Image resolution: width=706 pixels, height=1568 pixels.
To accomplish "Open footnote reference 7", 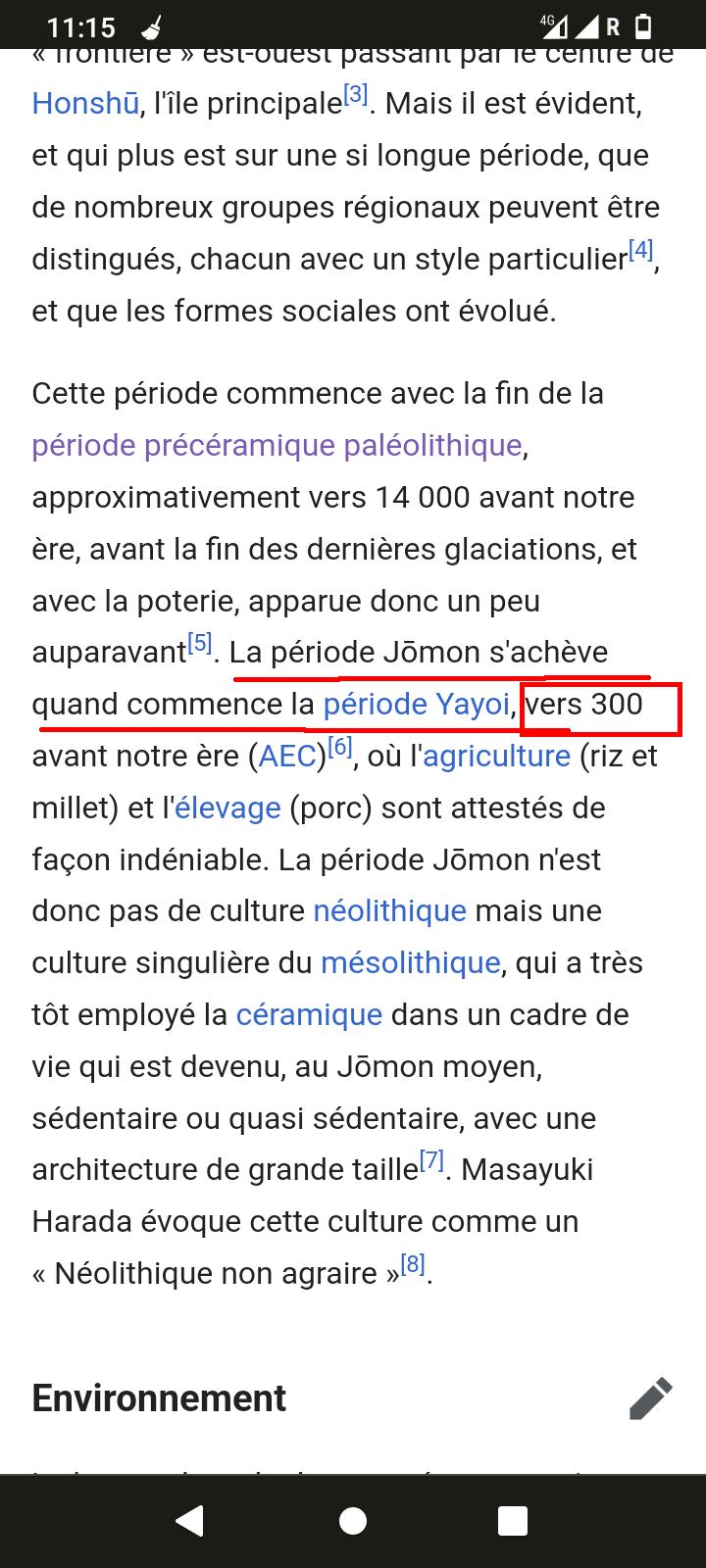I will click(x=431, y=1161).
